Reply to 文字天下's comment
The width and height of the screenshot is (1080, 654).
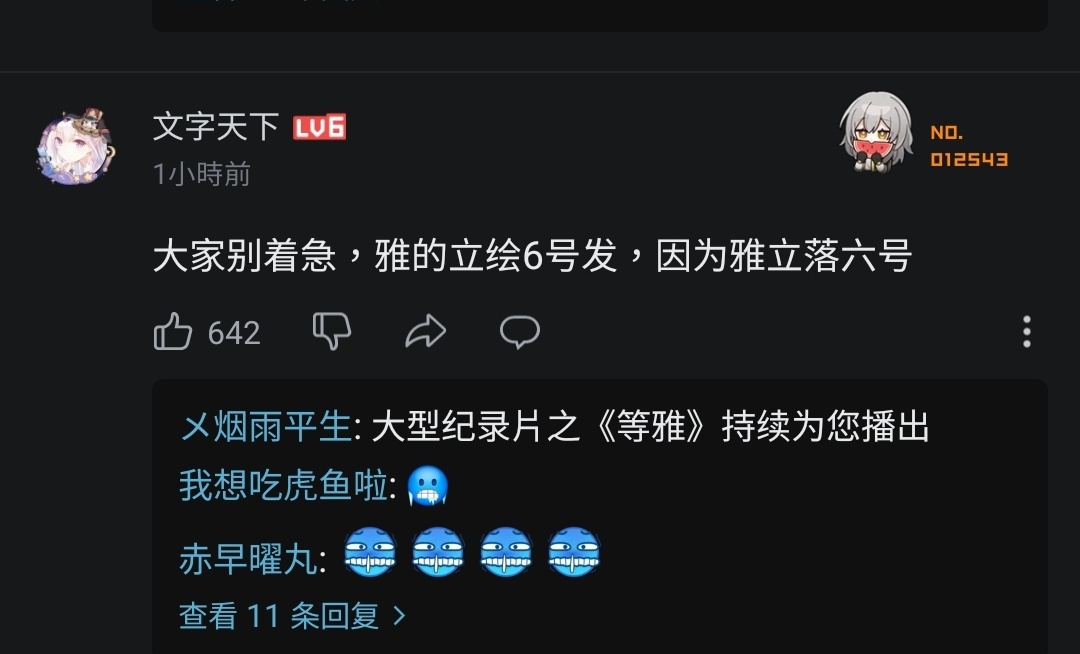coord(520,331)
